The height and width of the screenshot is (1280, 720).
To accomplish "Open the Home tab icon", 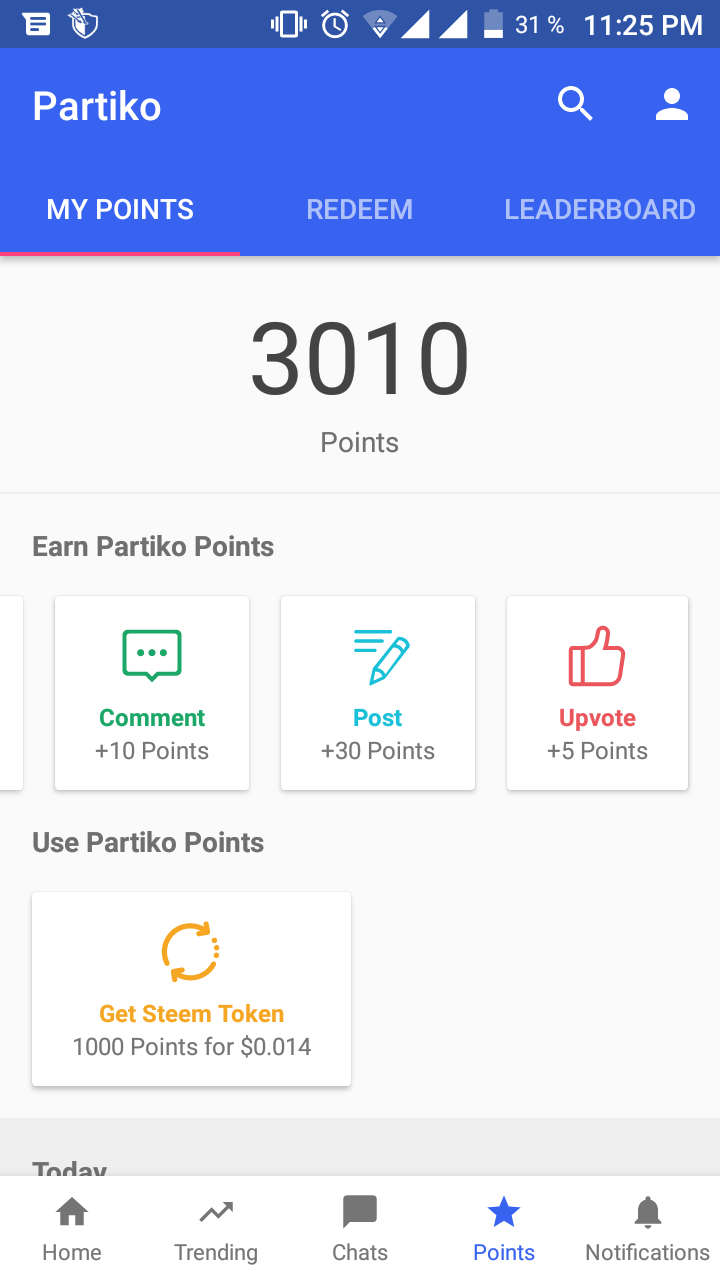I will tap(71, 1210).
